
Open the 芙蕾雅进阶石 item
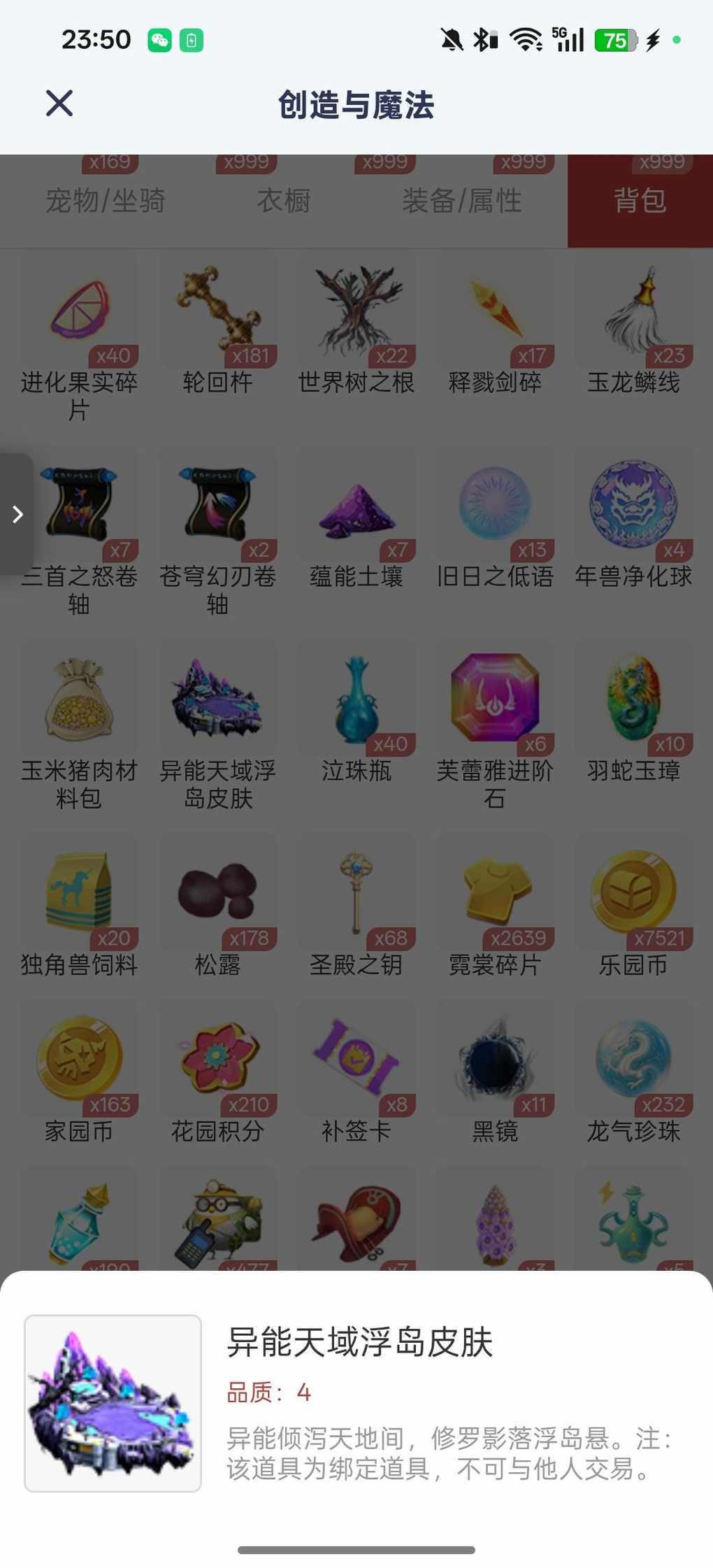(495, 699)
